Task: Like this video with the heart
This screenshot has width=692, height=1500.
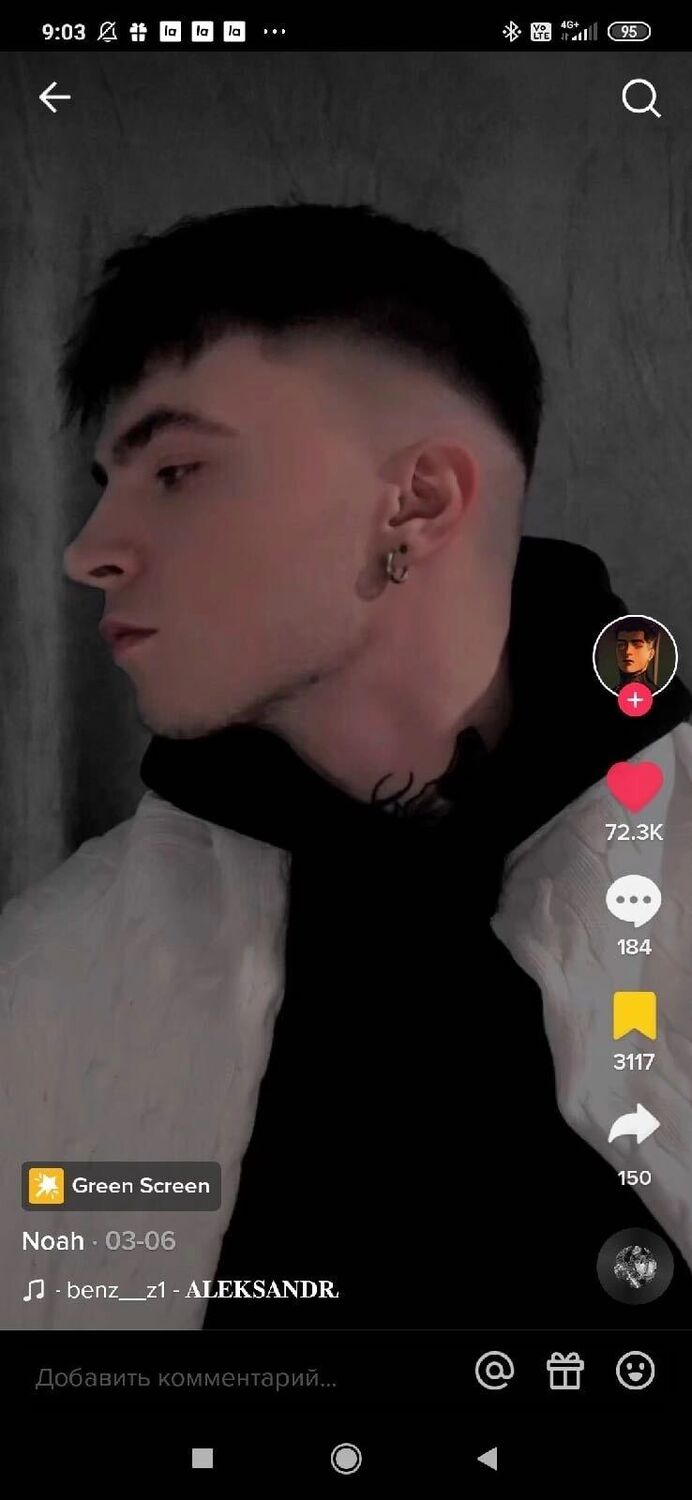Action: (634, 787)
